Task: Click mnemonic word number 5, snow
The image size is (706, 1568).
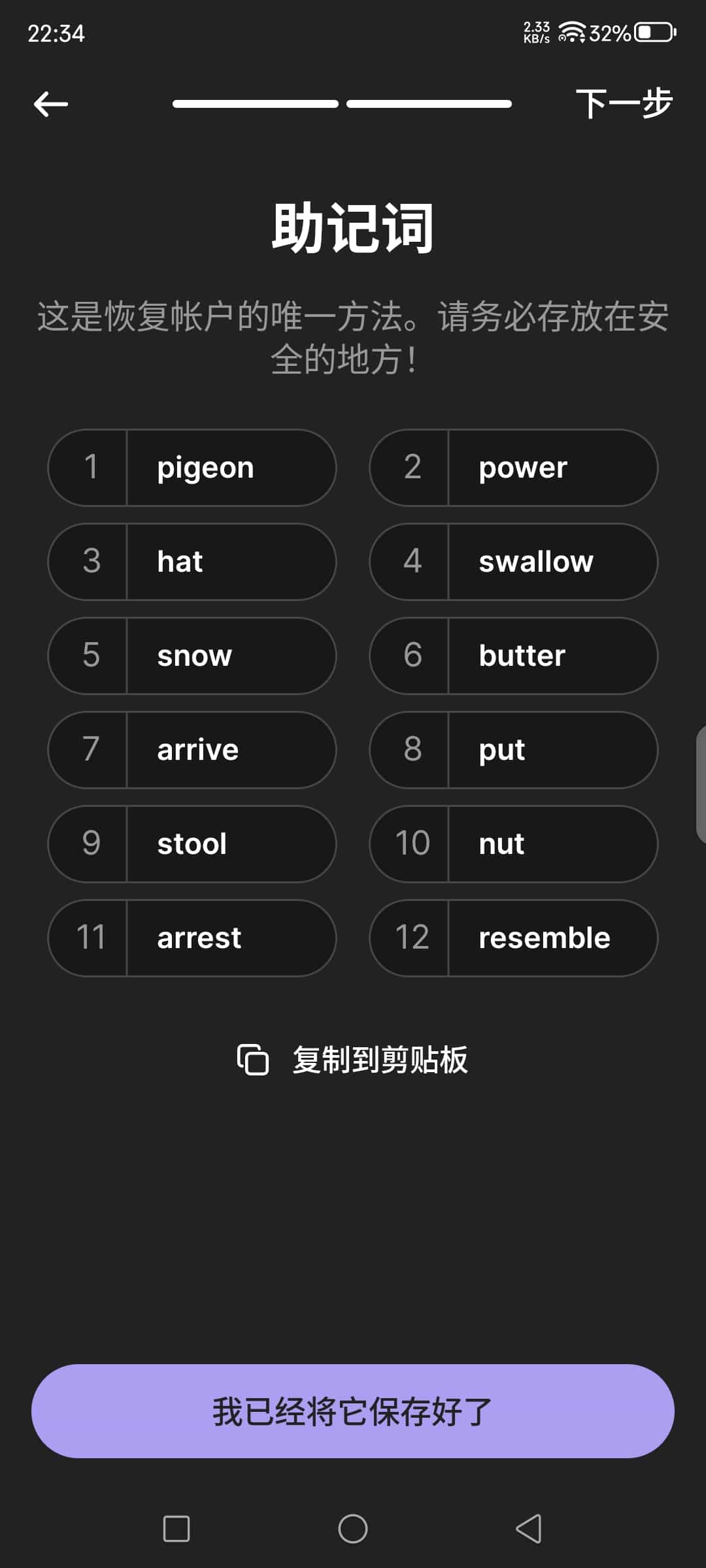Action: [192, 655]
